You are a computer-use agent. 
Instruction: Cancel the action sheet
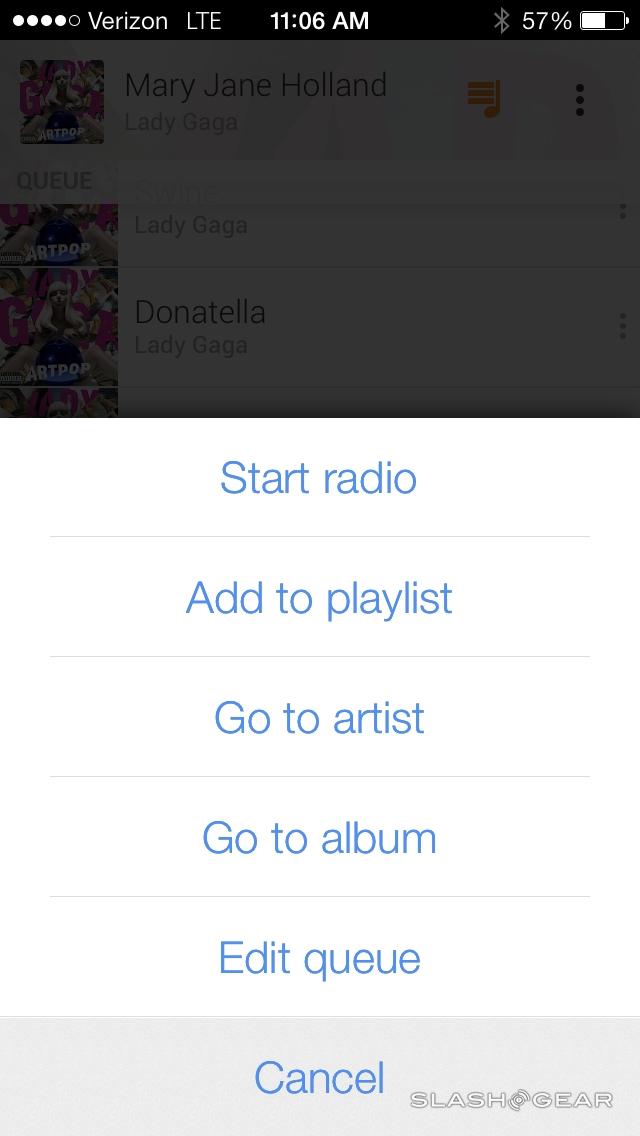click(x=319, y=1078)
